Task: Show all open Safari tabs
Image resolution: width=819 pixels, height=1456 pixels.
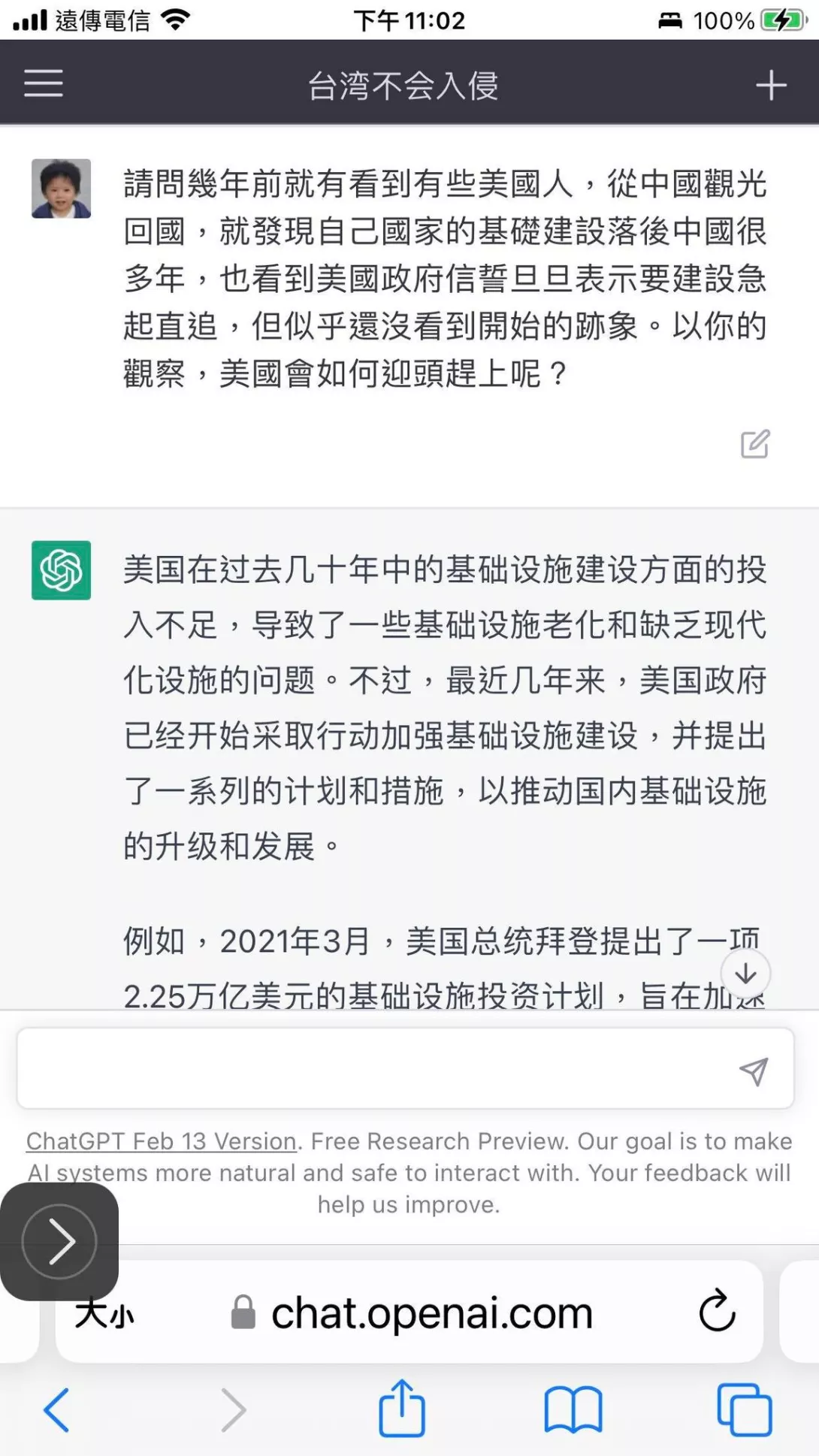Action: pyautogui.click(x=744, y=1410)
